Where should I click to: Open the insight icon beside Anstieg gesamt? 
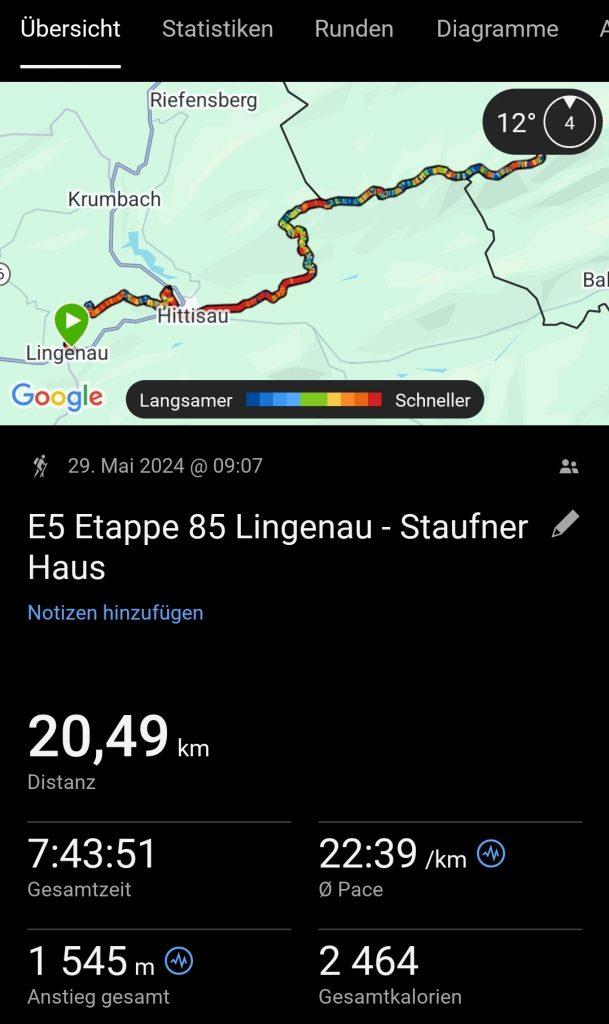tap(179, 961)
